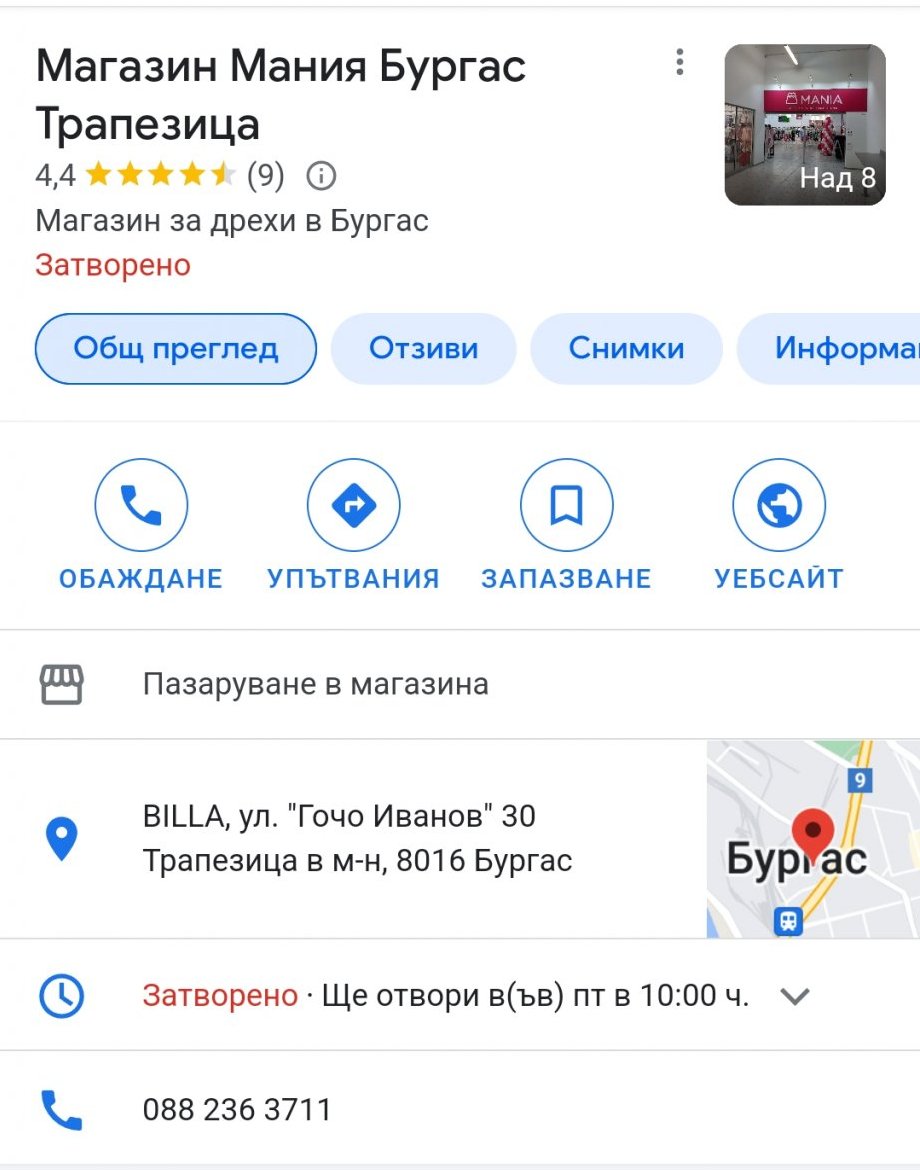Open the three-dot overflow menu
The image size is (920, 1170).
coord(680,63)
